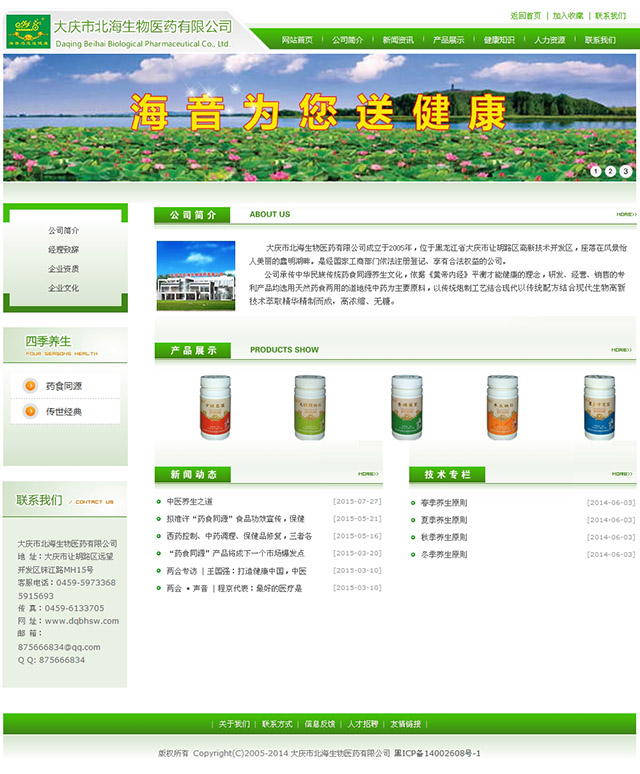Screen dimensions: 640x774
Task: Select the 传世经典 category button
Action: [64, 411]
